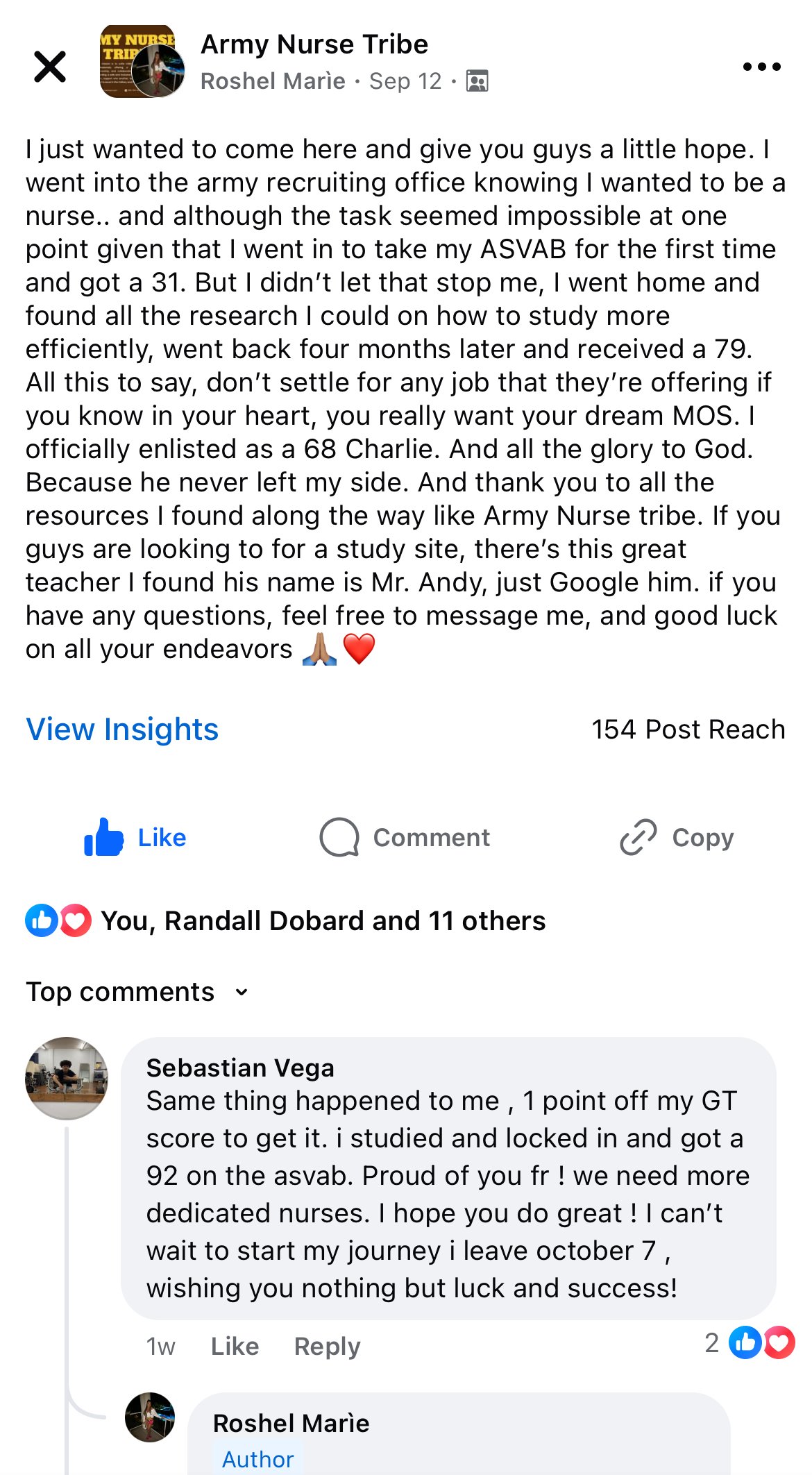
Task: View who reacted to the post
Action: [x=323, y=921]
